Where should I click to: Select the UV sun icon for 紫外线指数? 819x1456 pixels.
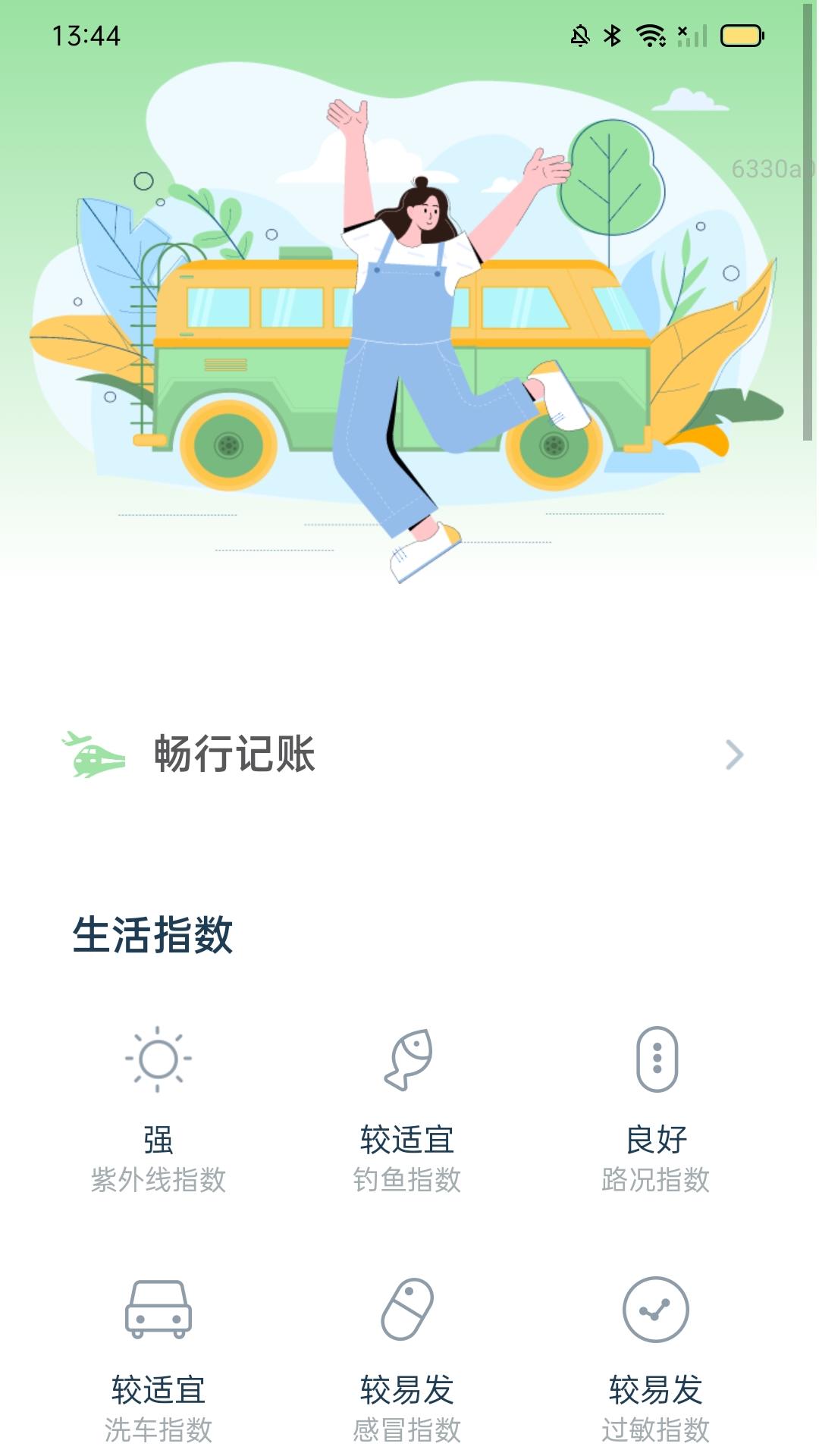(157, 1059)
